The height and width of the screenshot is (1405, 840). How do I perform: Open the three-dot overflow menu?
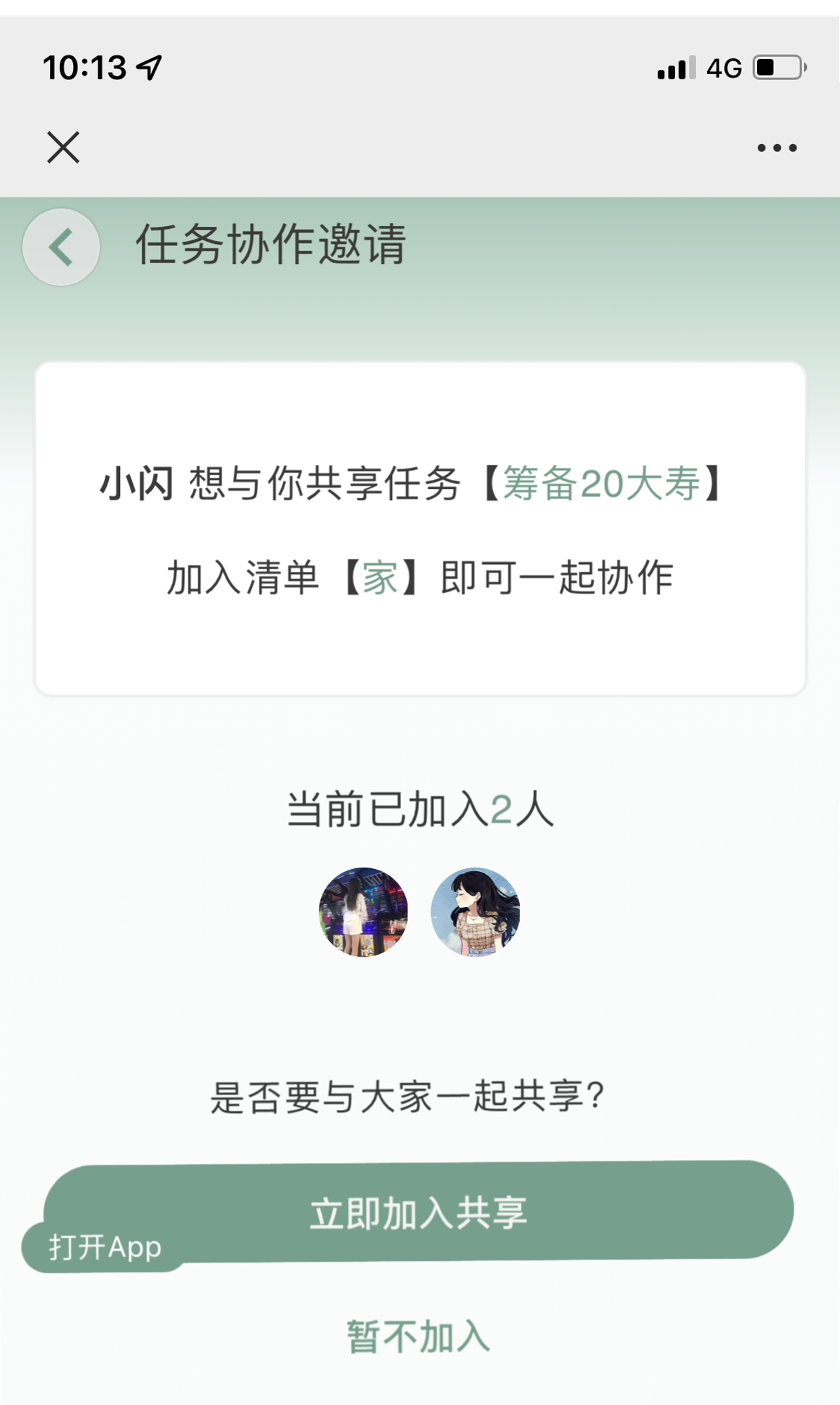777,148
